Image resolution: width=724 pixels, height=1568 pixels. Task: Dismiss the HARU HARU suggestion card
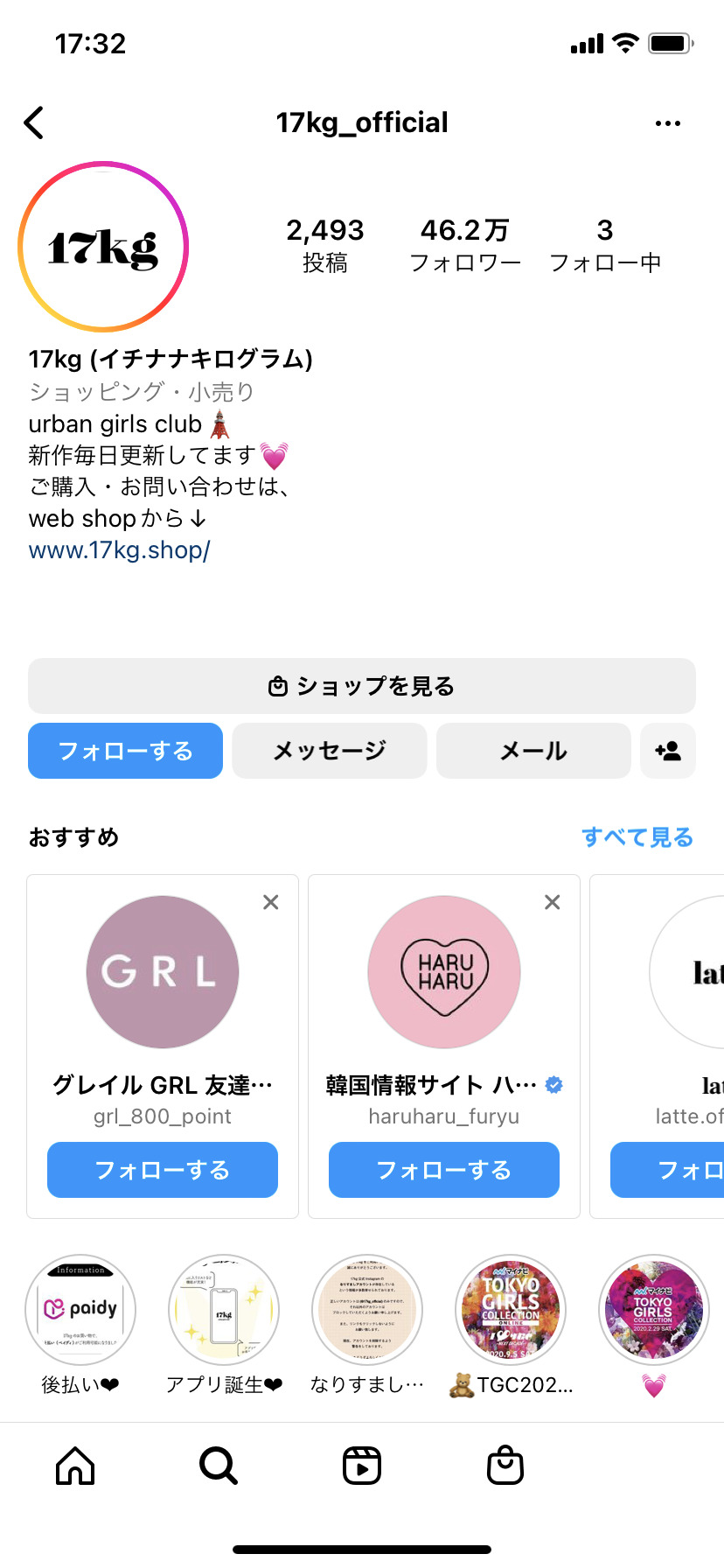(x=553, y=902)
